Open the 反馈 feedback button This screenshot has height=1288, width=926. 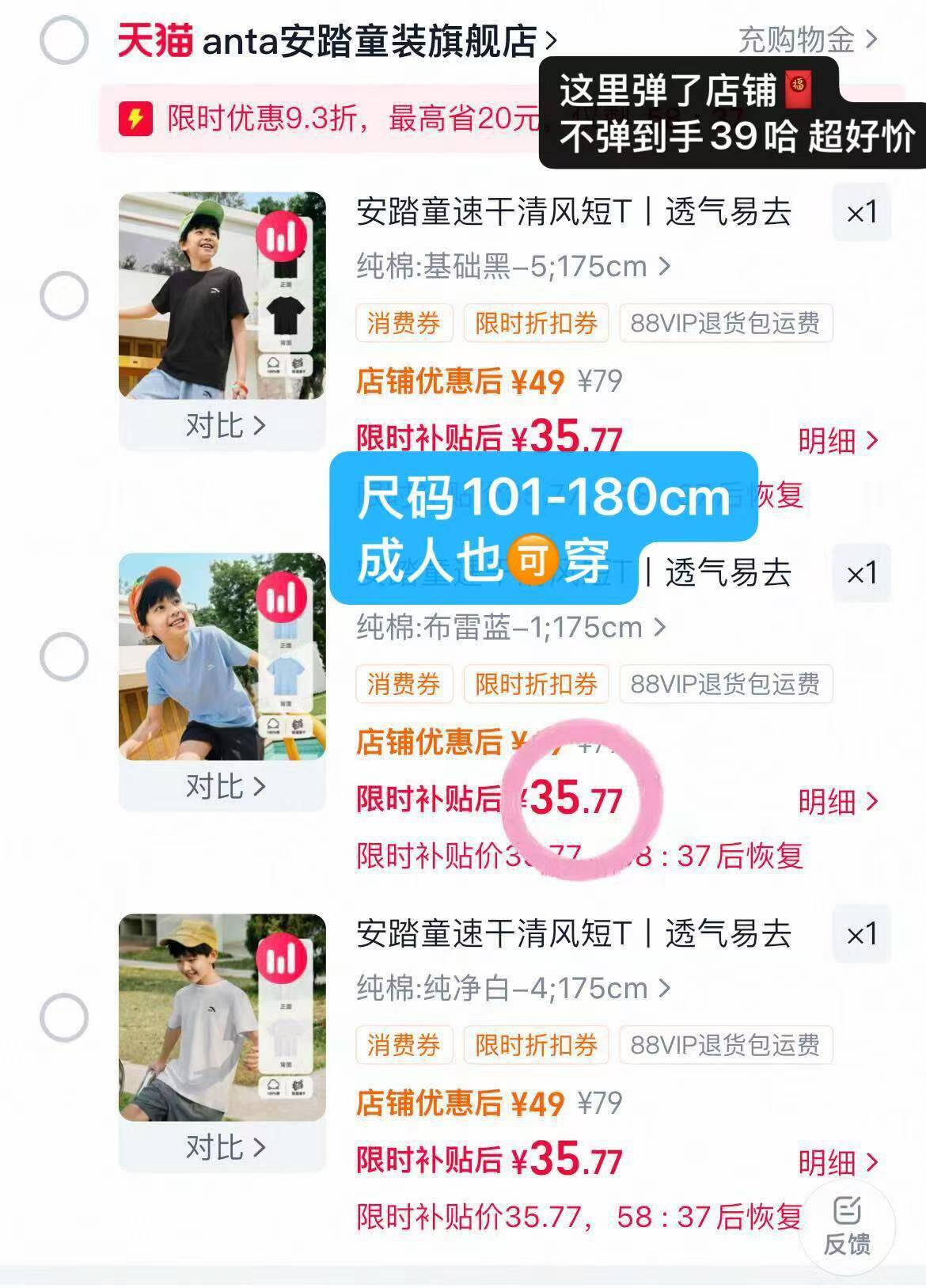point(847,1226)
